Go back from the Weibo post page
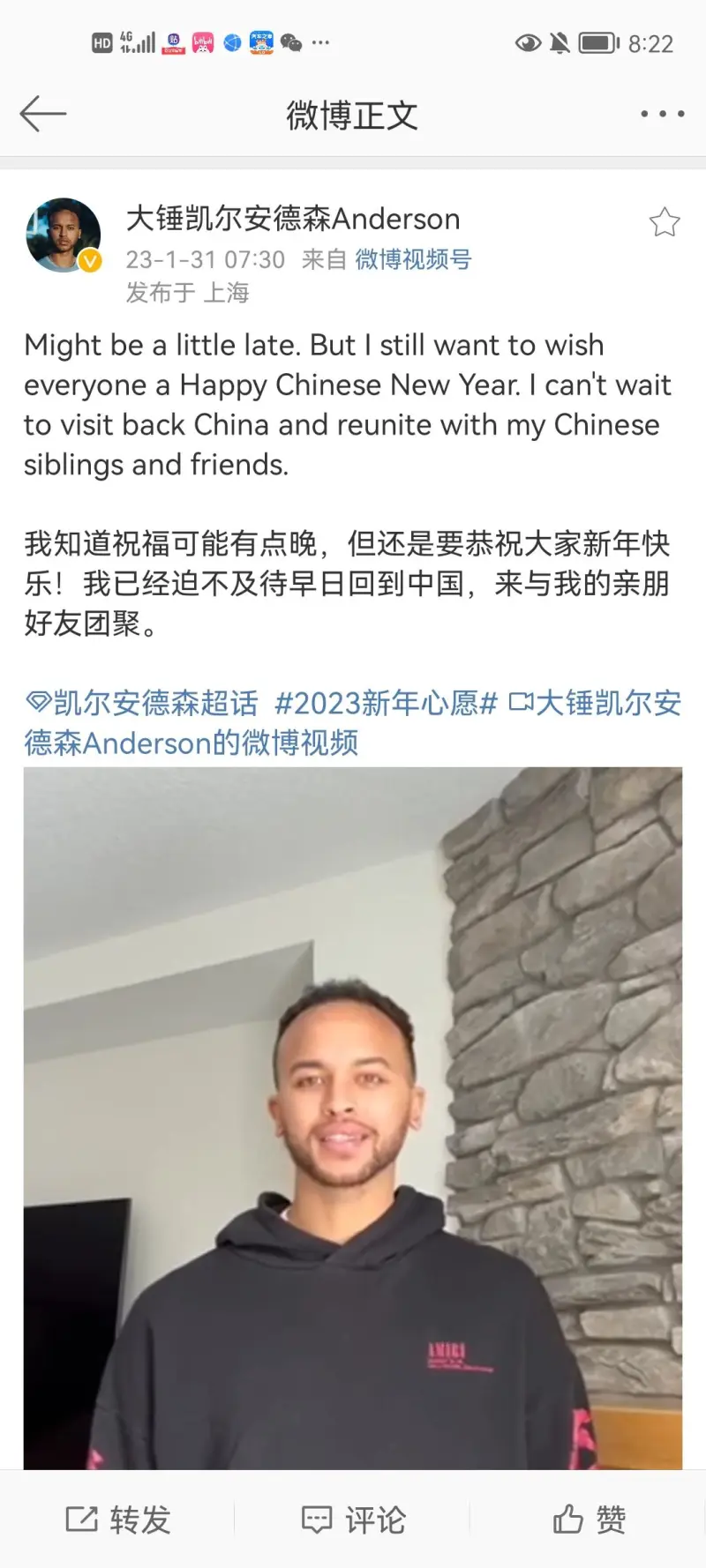This screenshot has height=1568, width=706. click(42, 115)
